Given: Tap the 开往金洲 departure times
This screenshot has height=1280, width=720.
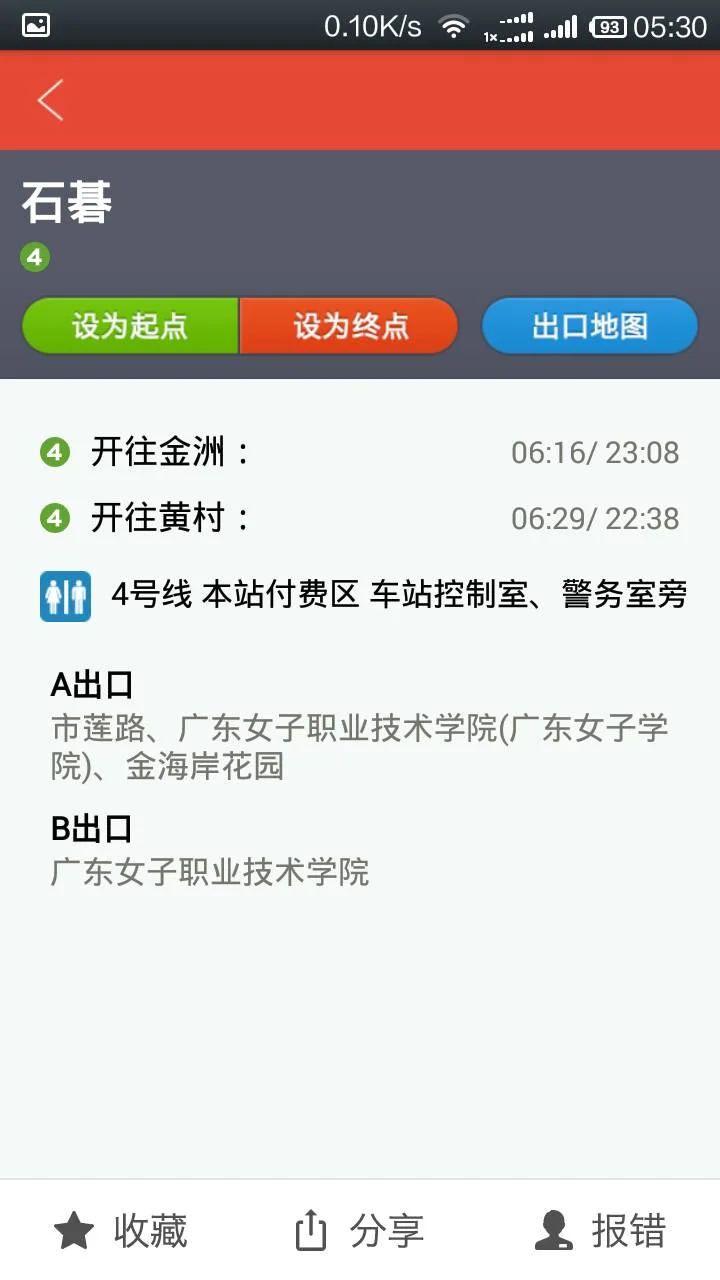Looking at the screenshot, I should coord(597,451).
